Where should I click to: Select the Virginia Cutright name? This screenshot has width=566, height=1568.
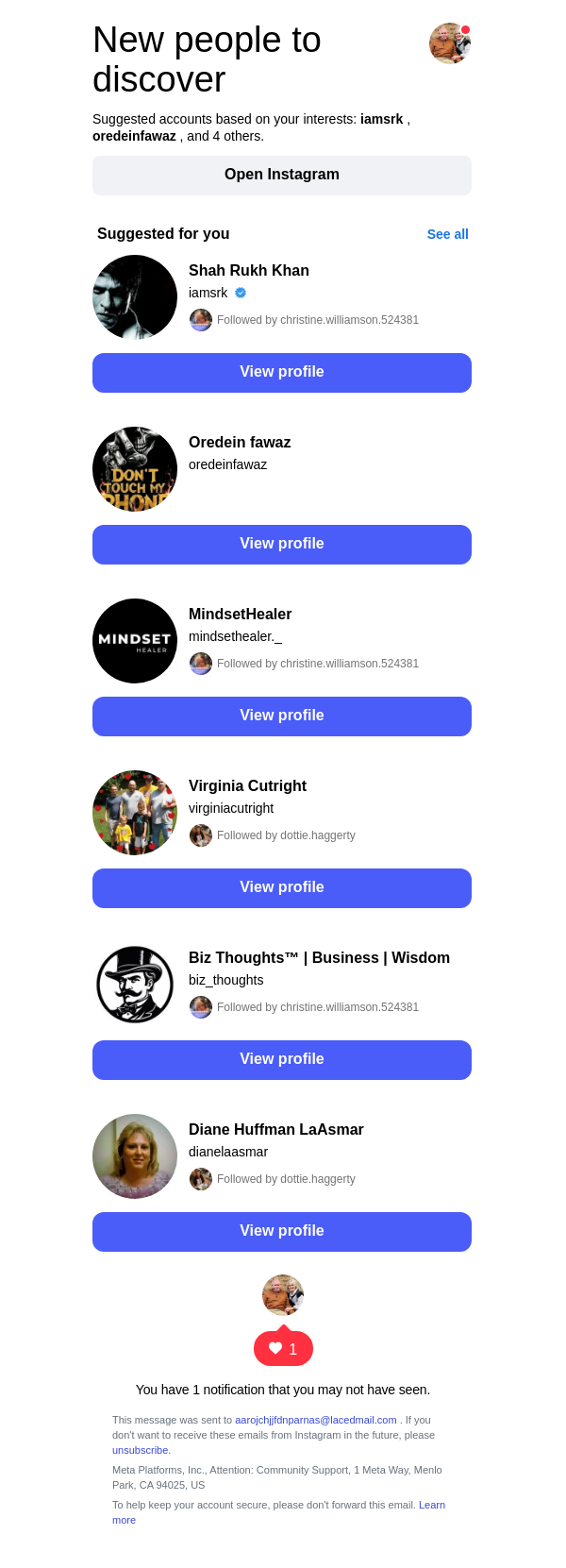[x=247, y=786]
